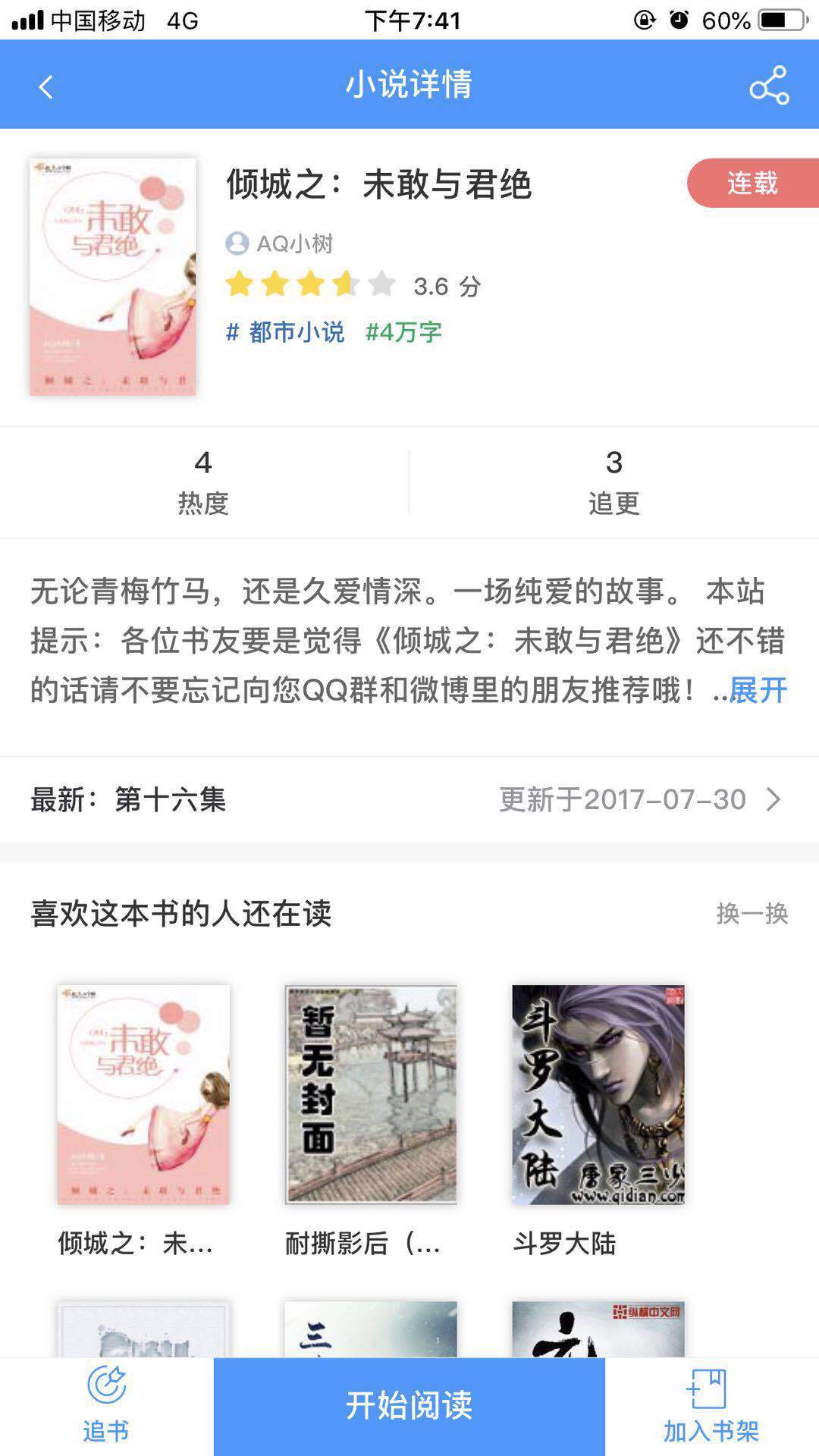The image size is (819, 1456).
Task: Go back from novel details
Action: (x=45, y=86)
